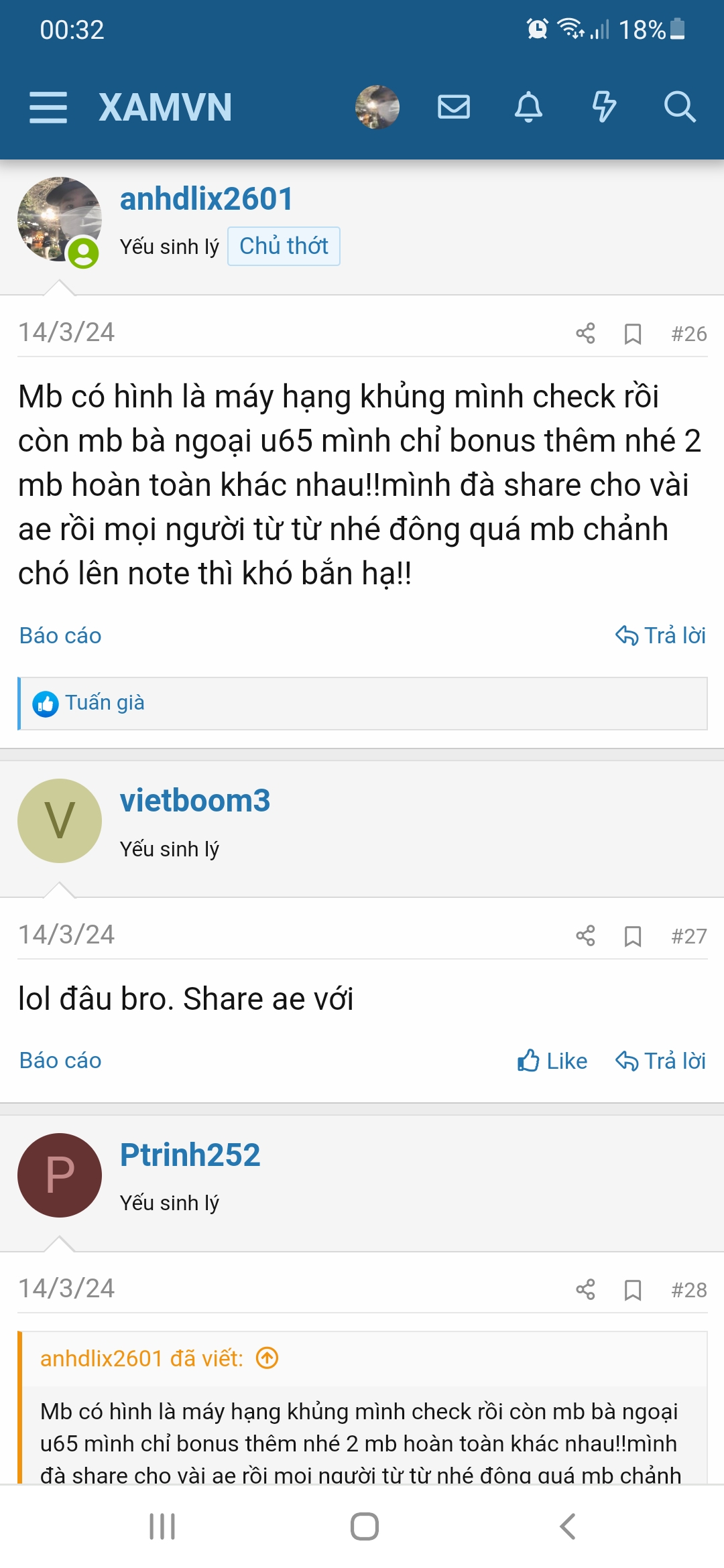Image resolution: width=724 pixels, height=1568 pixels.
Task: Open anhdlix2601's profile from post #26
Action: tap(206, 199)
